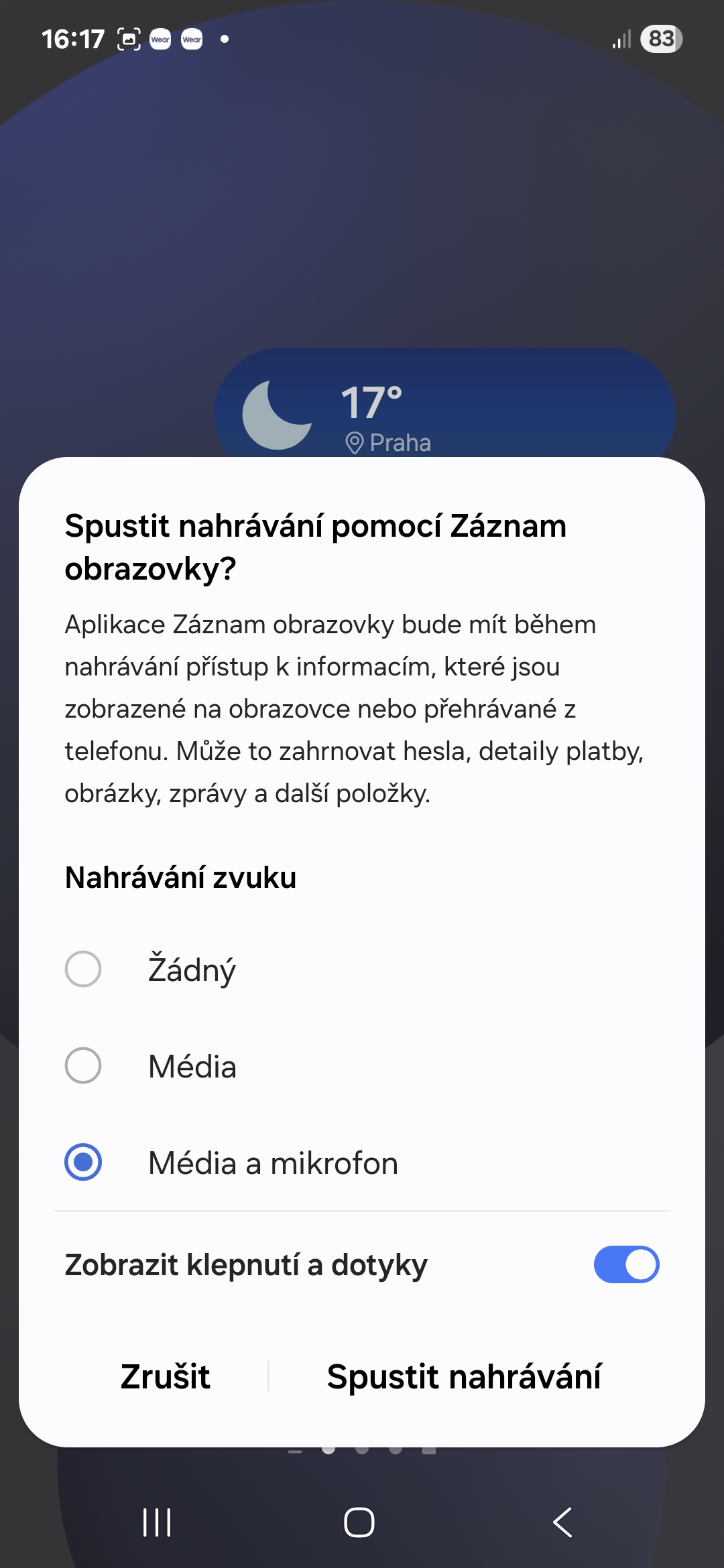The height and width of the screenshot is (1568, 724).
Task: Open recent apps from the navigation bar
Action: pos(158,1522)
